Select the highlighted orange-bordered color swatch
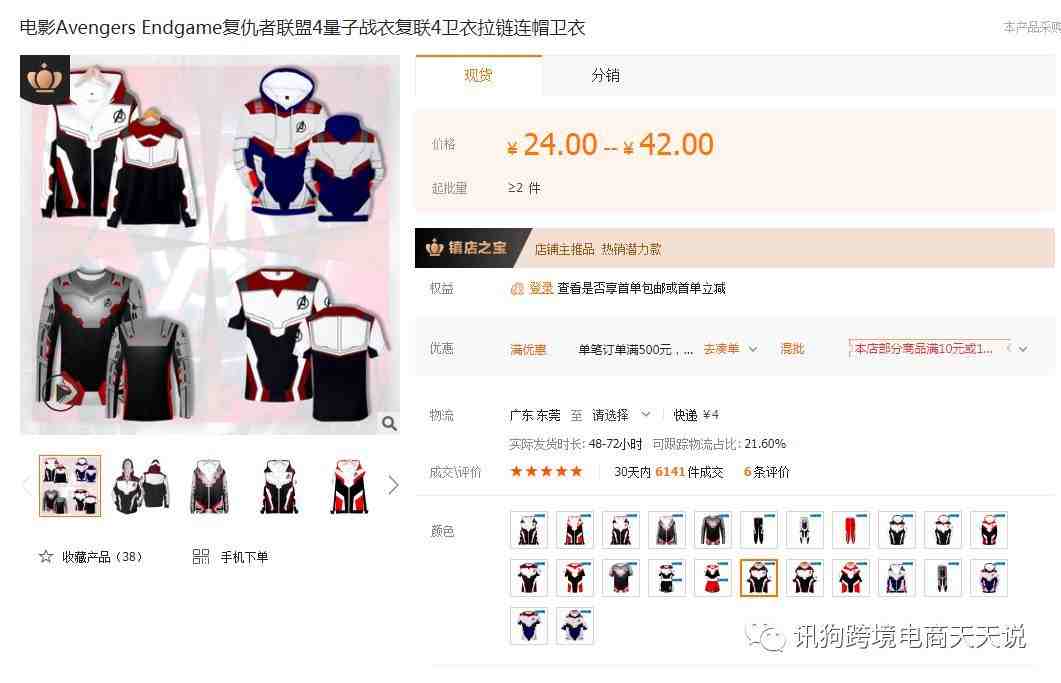1061x683 pixels. pyautogui.click(x=758, y=578)
